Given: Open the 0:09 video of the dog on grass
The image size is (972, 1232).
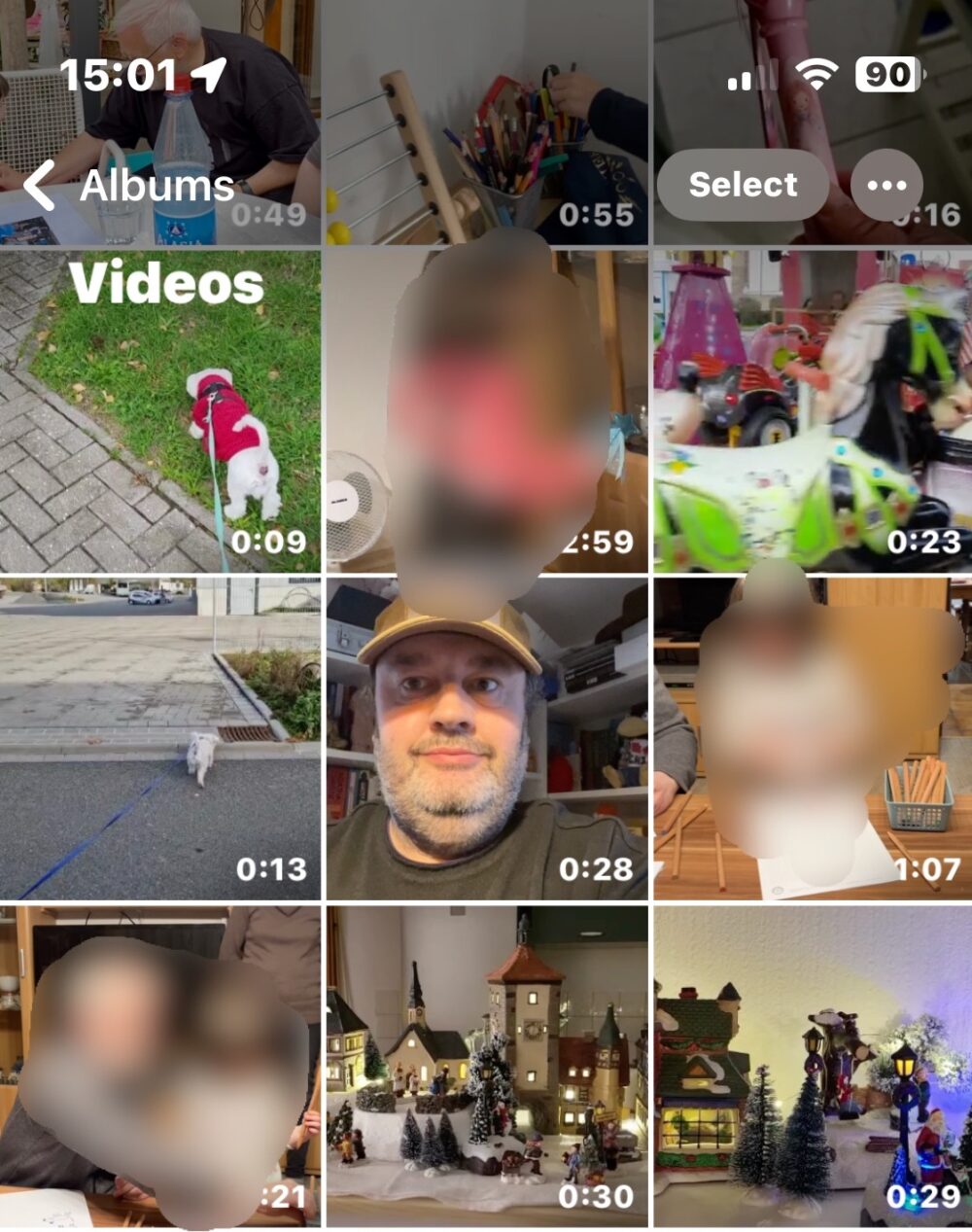Looking at the screenshot, I should 160,411.
